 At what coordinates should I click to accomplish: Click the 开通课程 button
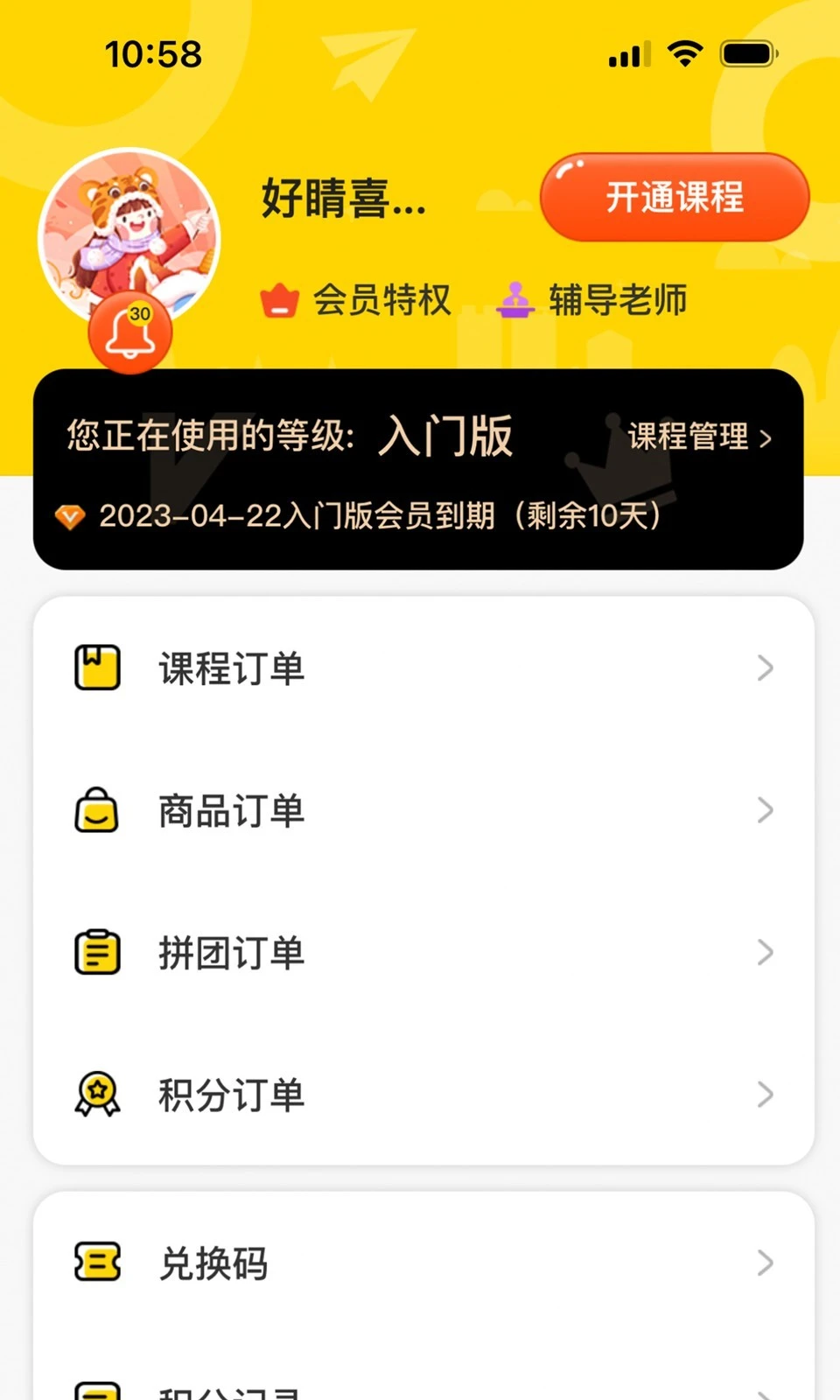pos(673,199)
